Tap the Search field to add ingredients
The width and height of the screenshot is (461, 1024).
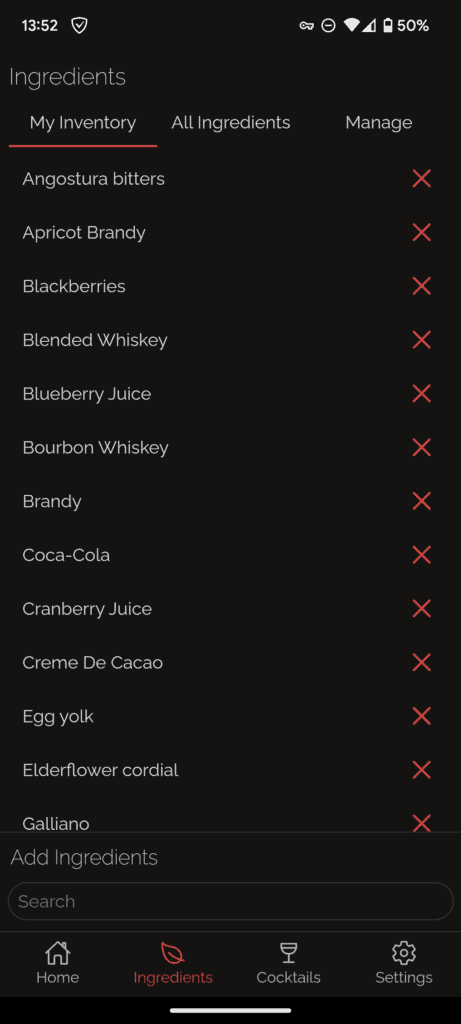[230, 901]
